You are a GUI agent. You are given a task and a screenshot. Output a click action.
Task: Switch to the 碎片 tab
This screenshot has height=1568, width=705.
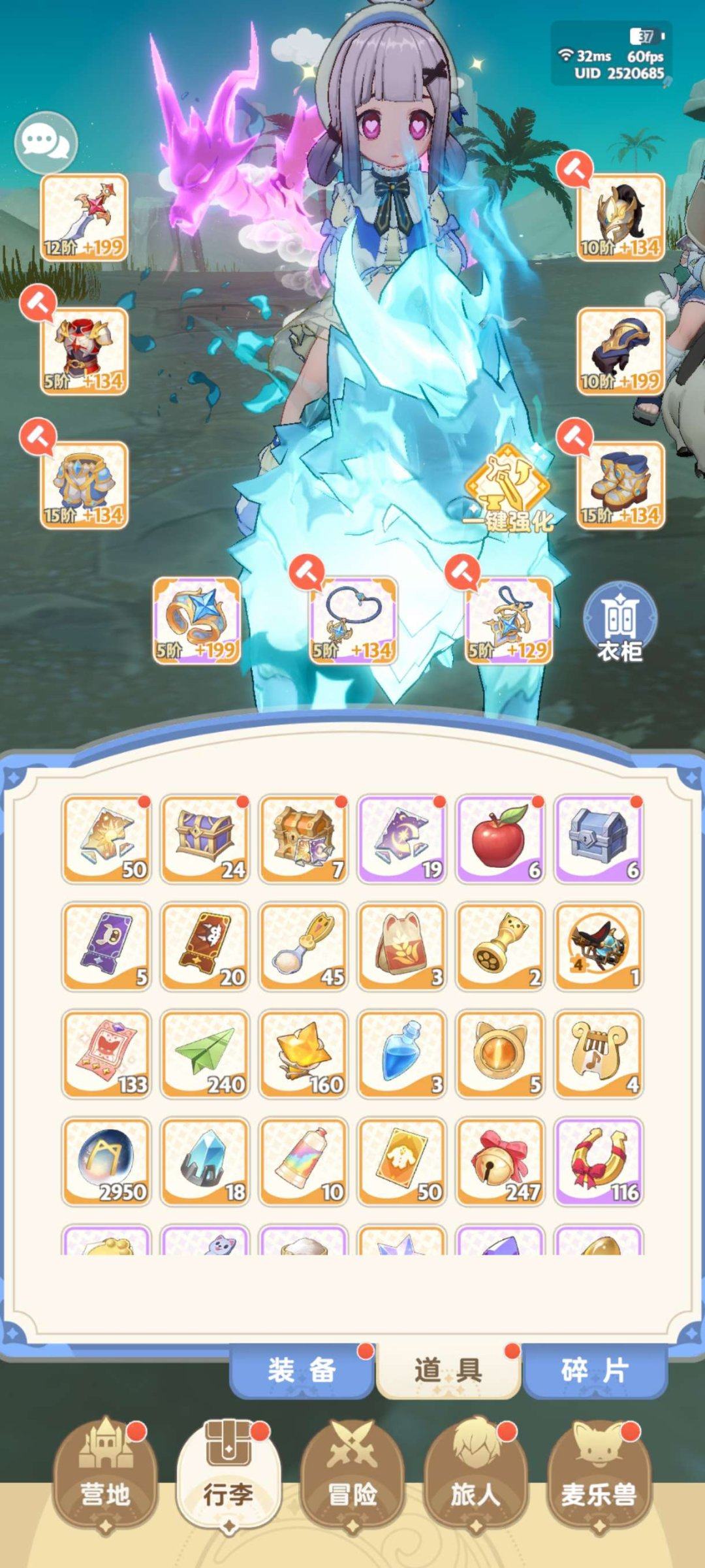595,1370
